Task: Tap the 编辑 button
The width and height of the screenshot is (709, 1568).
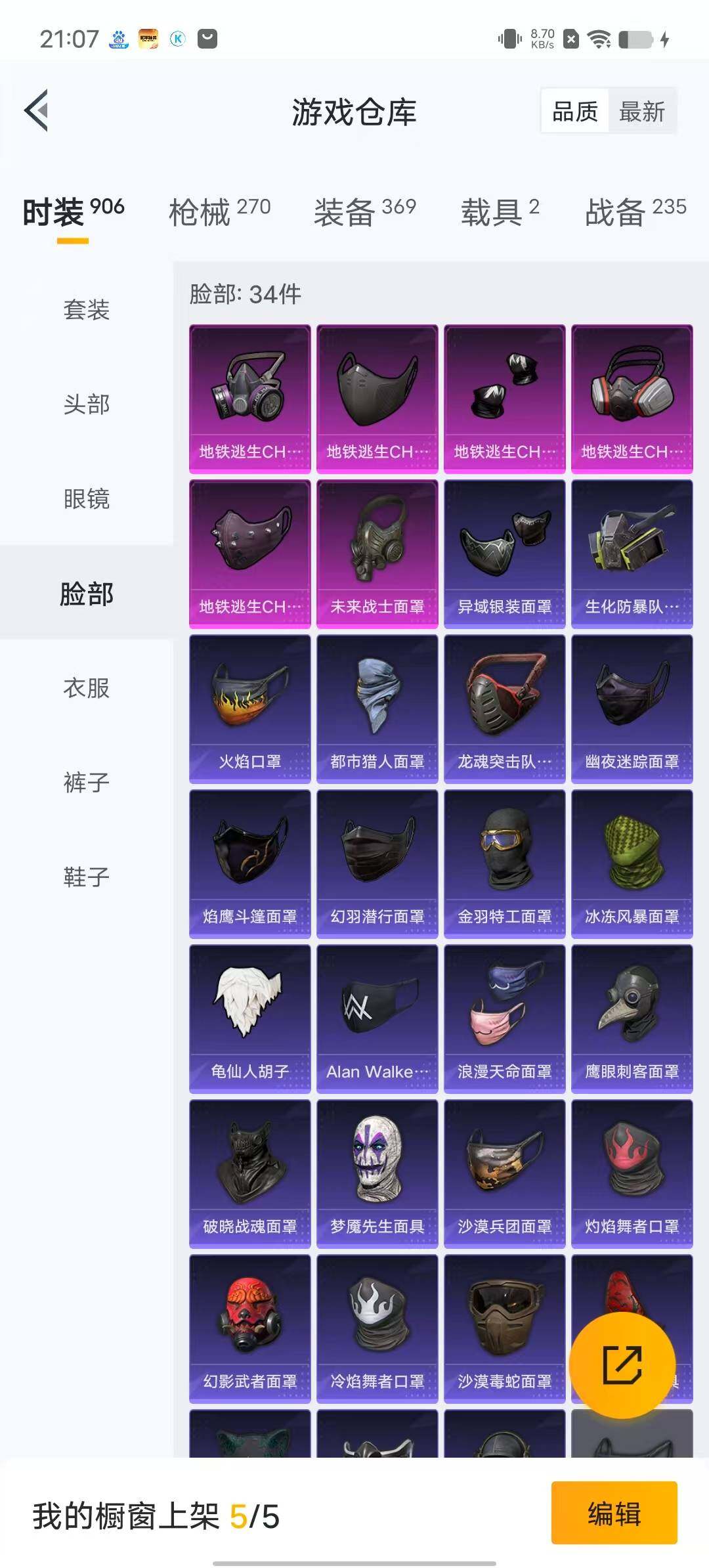Action: coord(614,1513)
